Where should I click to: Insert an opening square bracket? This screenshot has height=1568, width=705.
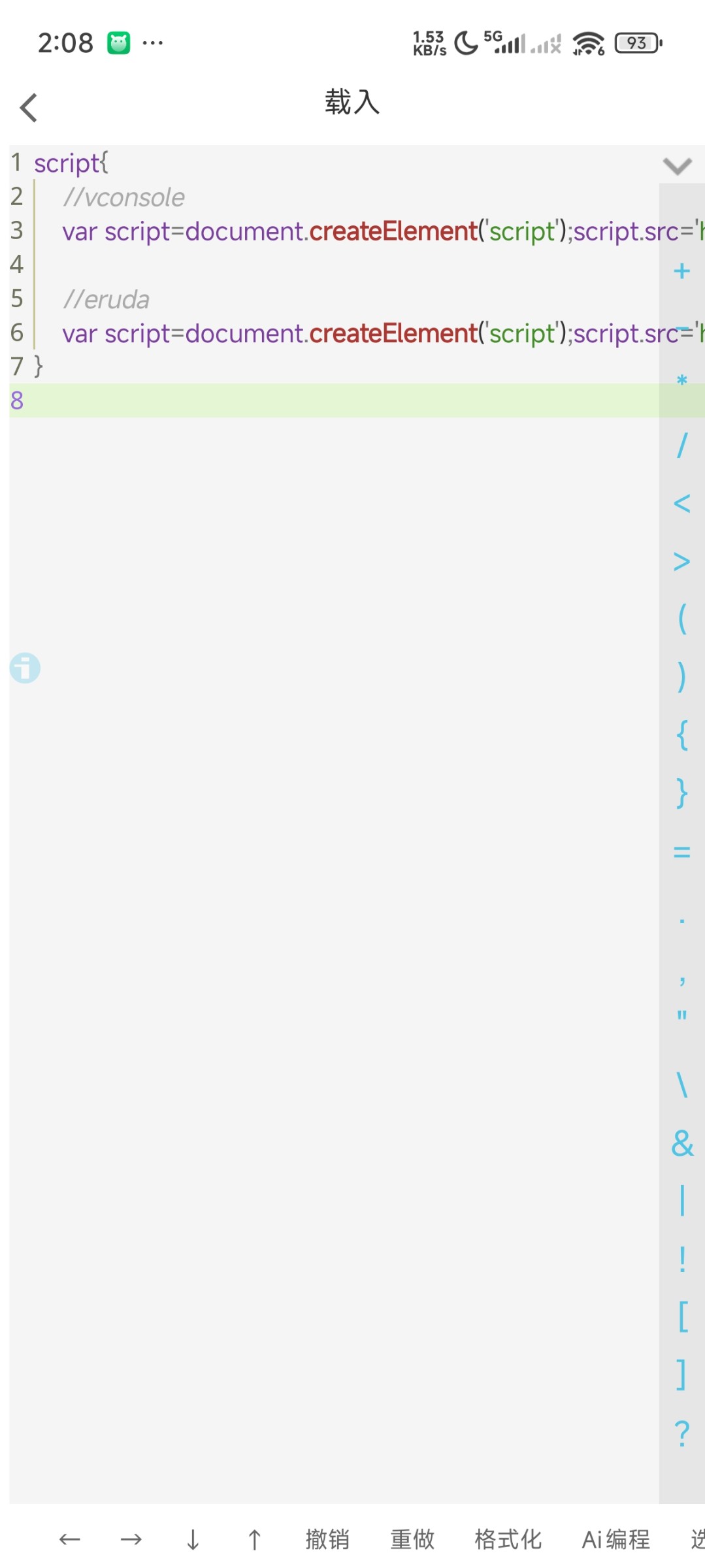pos(681,1316)
